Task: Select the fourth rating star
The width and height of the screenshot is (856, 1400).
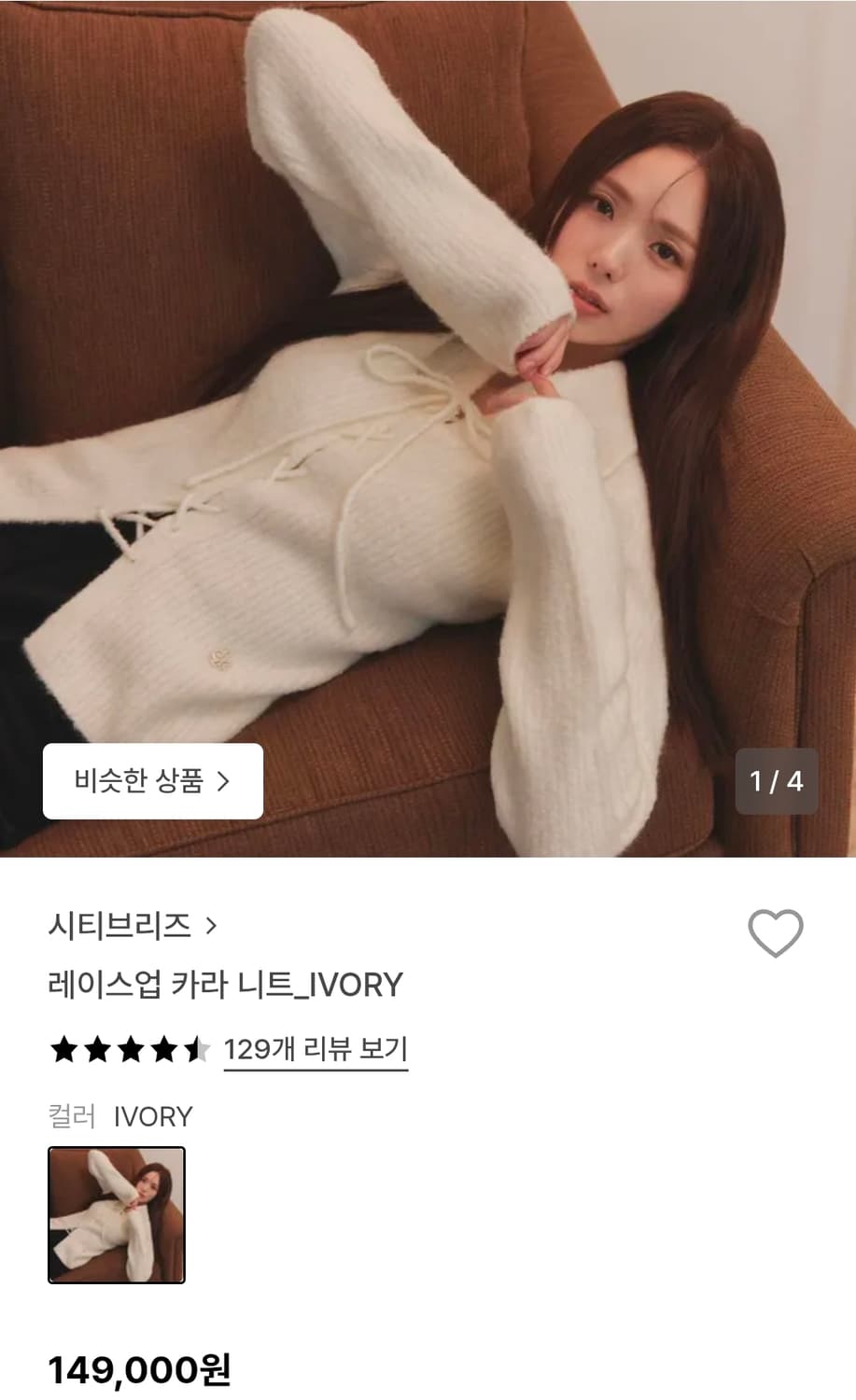Action: [165, 1049]
